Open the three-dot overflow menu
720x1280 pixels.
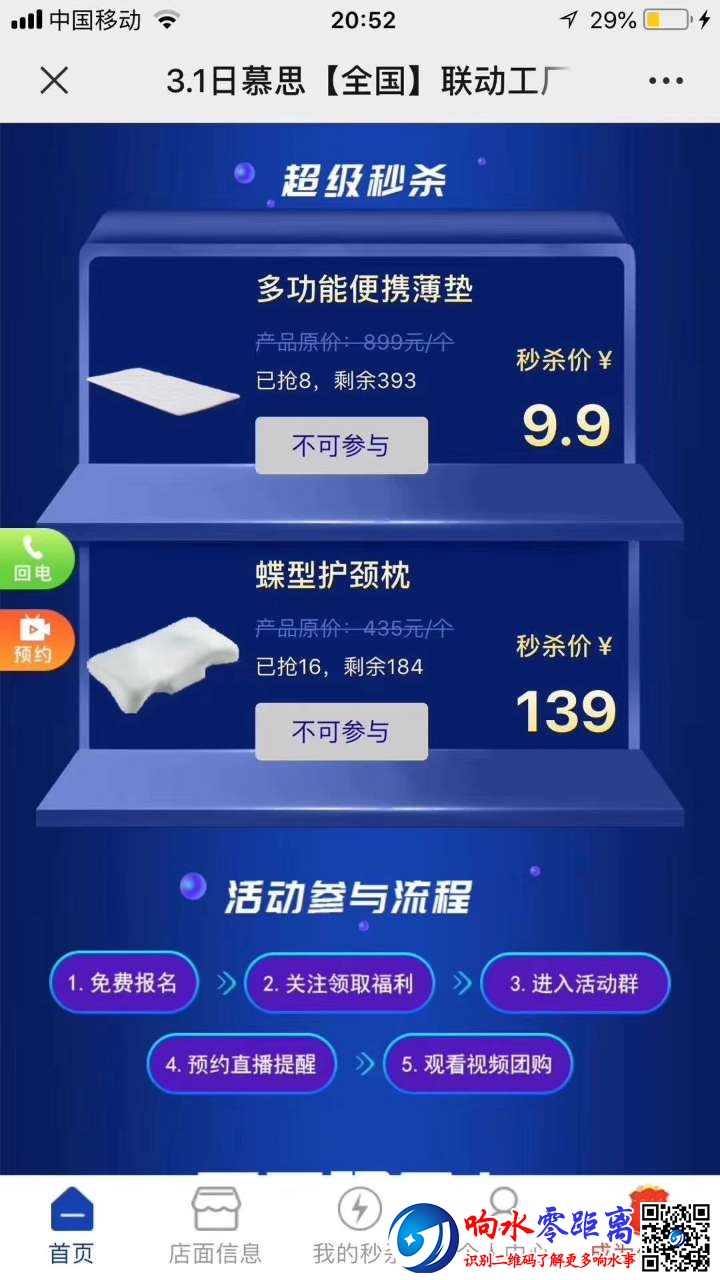pos(665,81)
